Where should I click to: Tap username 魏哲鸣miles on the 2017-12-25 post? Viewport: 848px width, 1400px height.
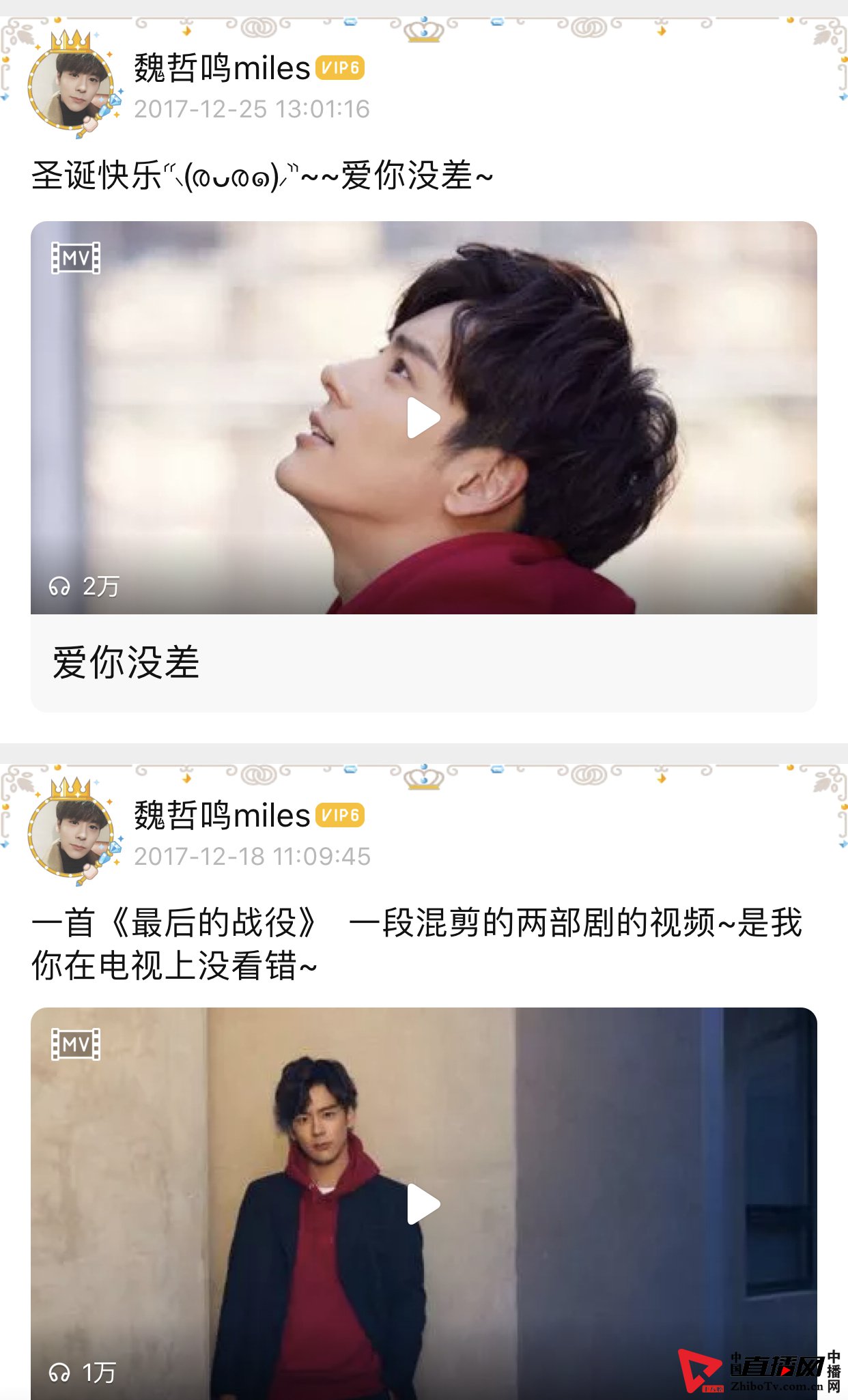[x=222, y=68]
